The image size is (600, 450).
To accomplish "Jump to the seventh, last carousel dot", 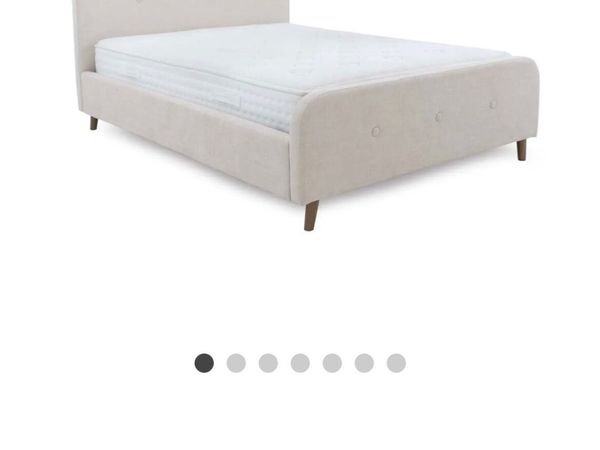I will click(396, 363).
